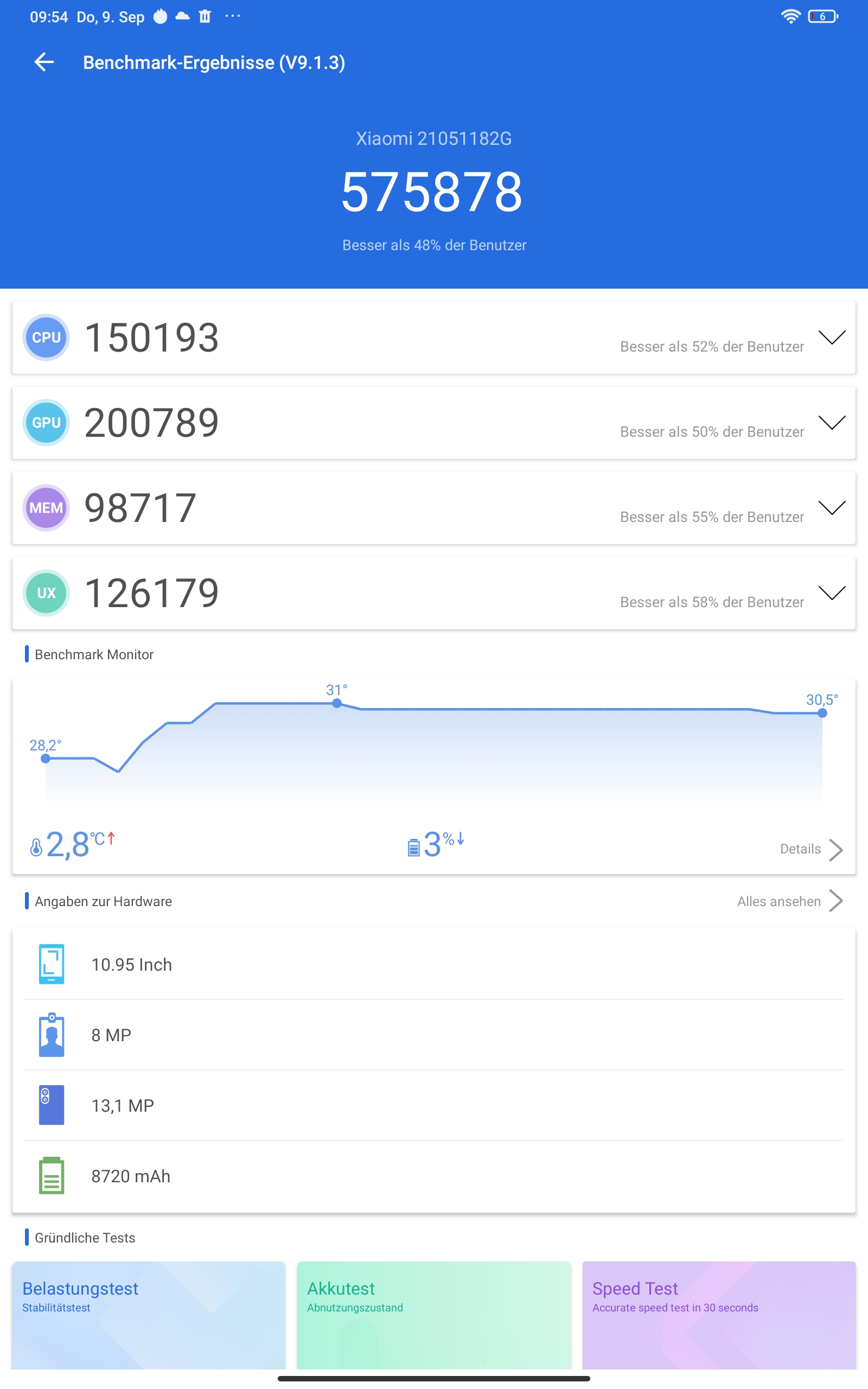Open Alles ansehen for hardware info
The image size is (868, 1389).
[x=790, y=901]
